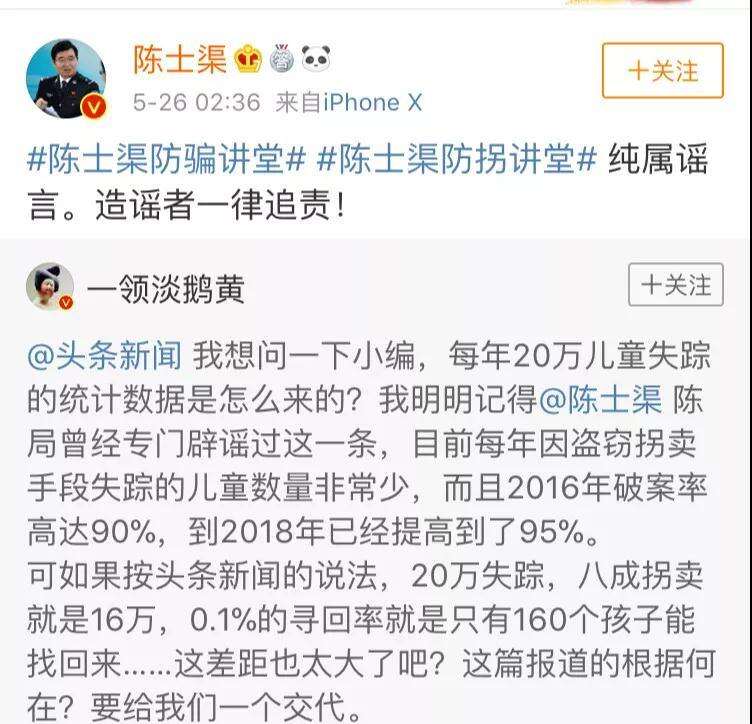Screen dimensions: 752x724
Task: Follow 陈士渠 with the orange +关注 button
Action: pyautogui.click(x=662, y=71)
